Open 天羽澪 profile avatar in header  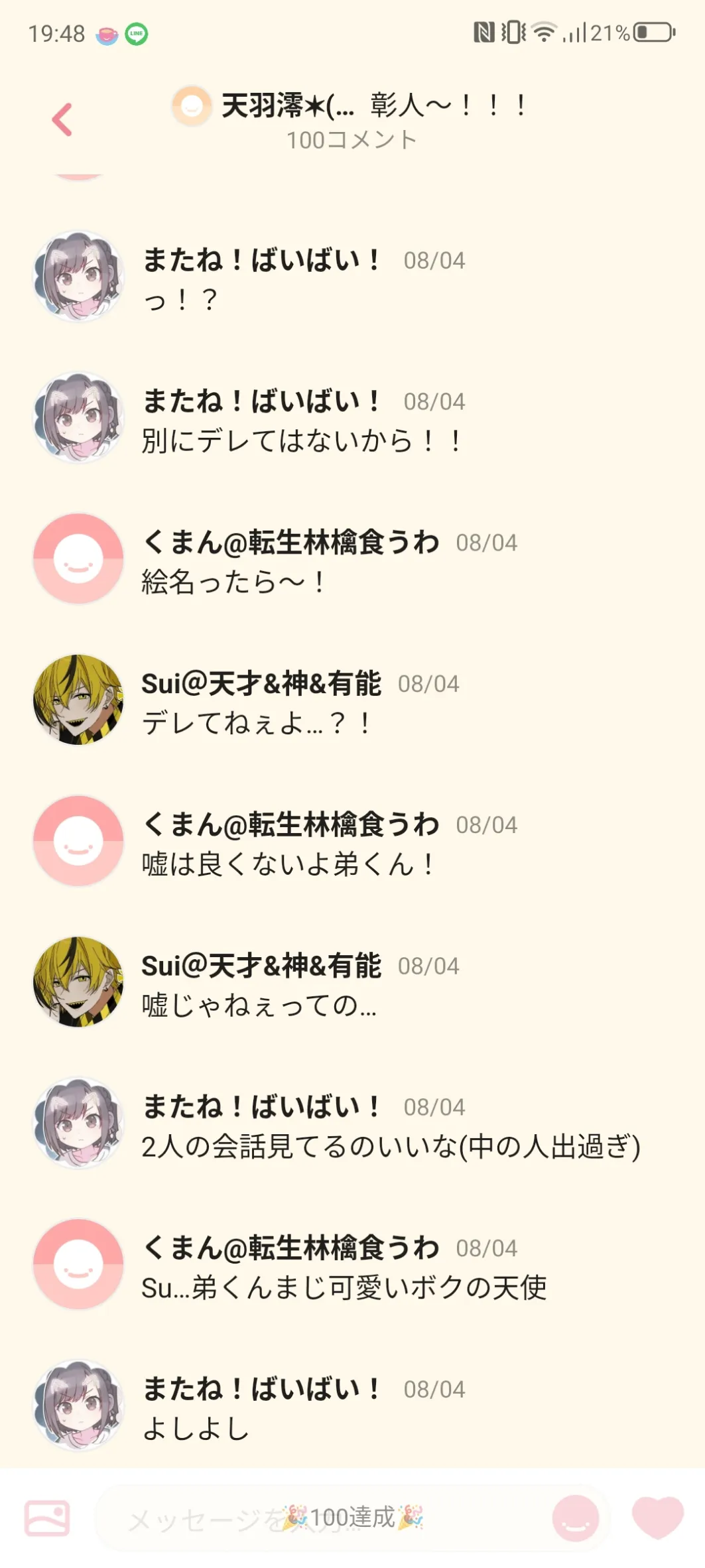[192, 105]
